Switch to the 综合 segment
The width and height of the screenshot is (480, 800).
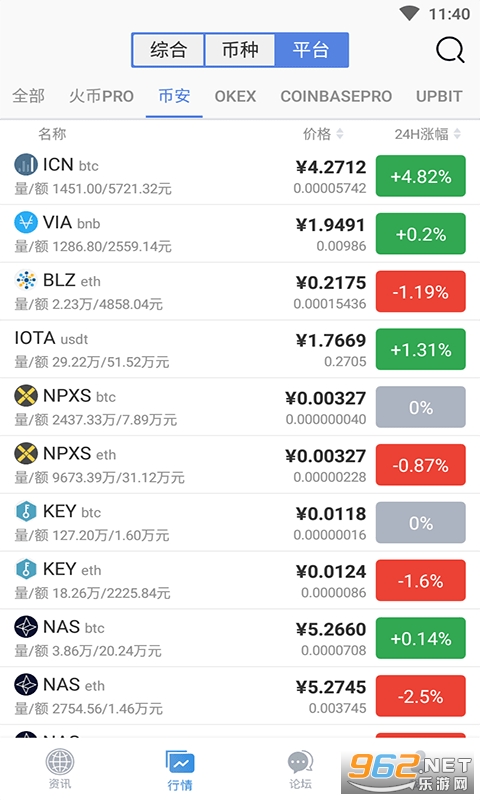tap(168, 50)
